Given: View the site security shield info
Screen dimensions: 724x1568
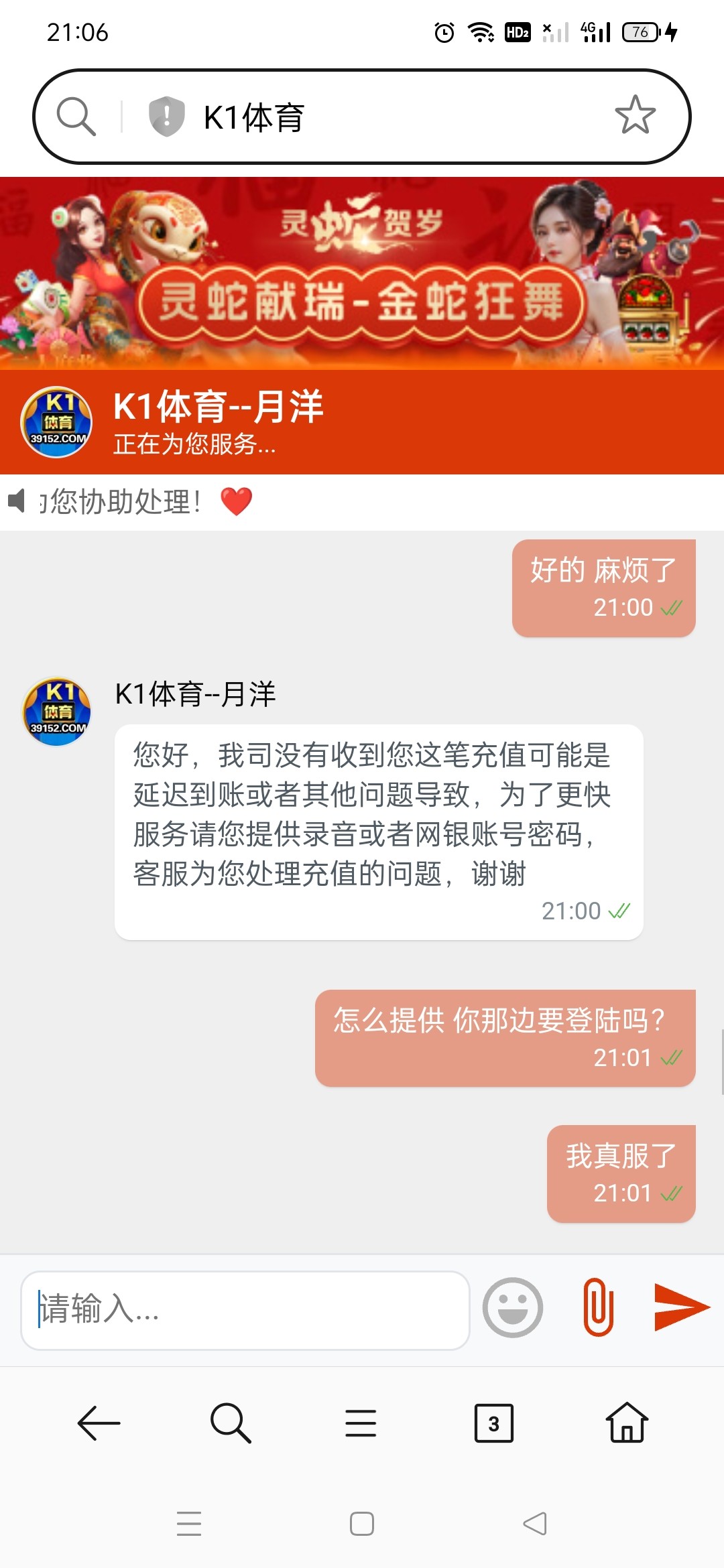Looking at the screenshot, I should pyautogui.click(x=166, y=117).
